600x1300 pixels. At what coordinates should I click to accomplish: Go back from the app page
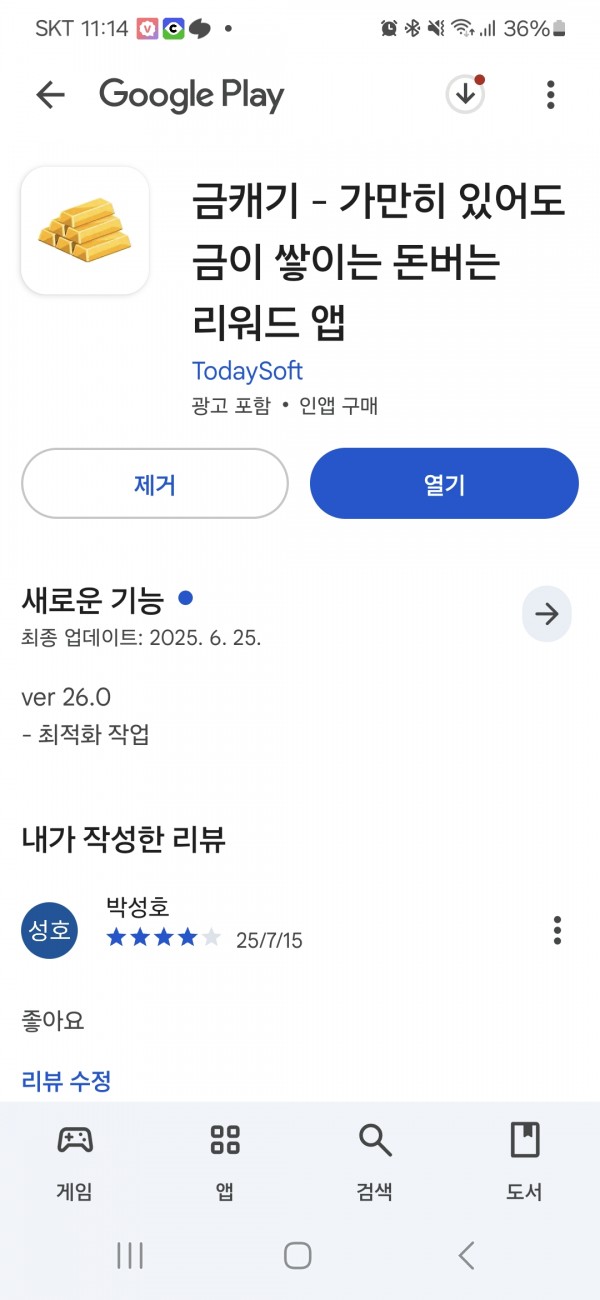tap(50, 95)
